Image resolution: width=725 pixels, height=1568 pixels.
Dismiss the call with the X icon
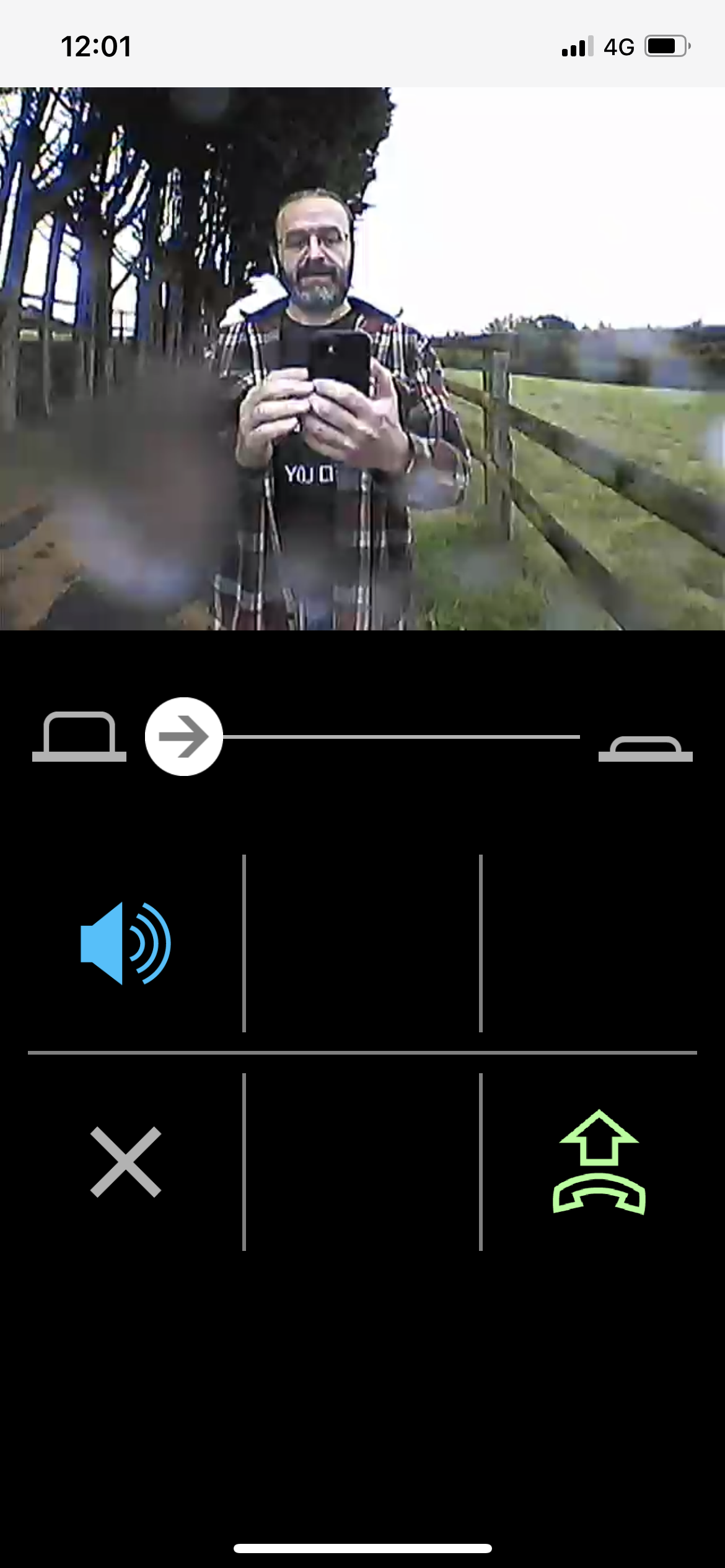(x=126, y=1162)
